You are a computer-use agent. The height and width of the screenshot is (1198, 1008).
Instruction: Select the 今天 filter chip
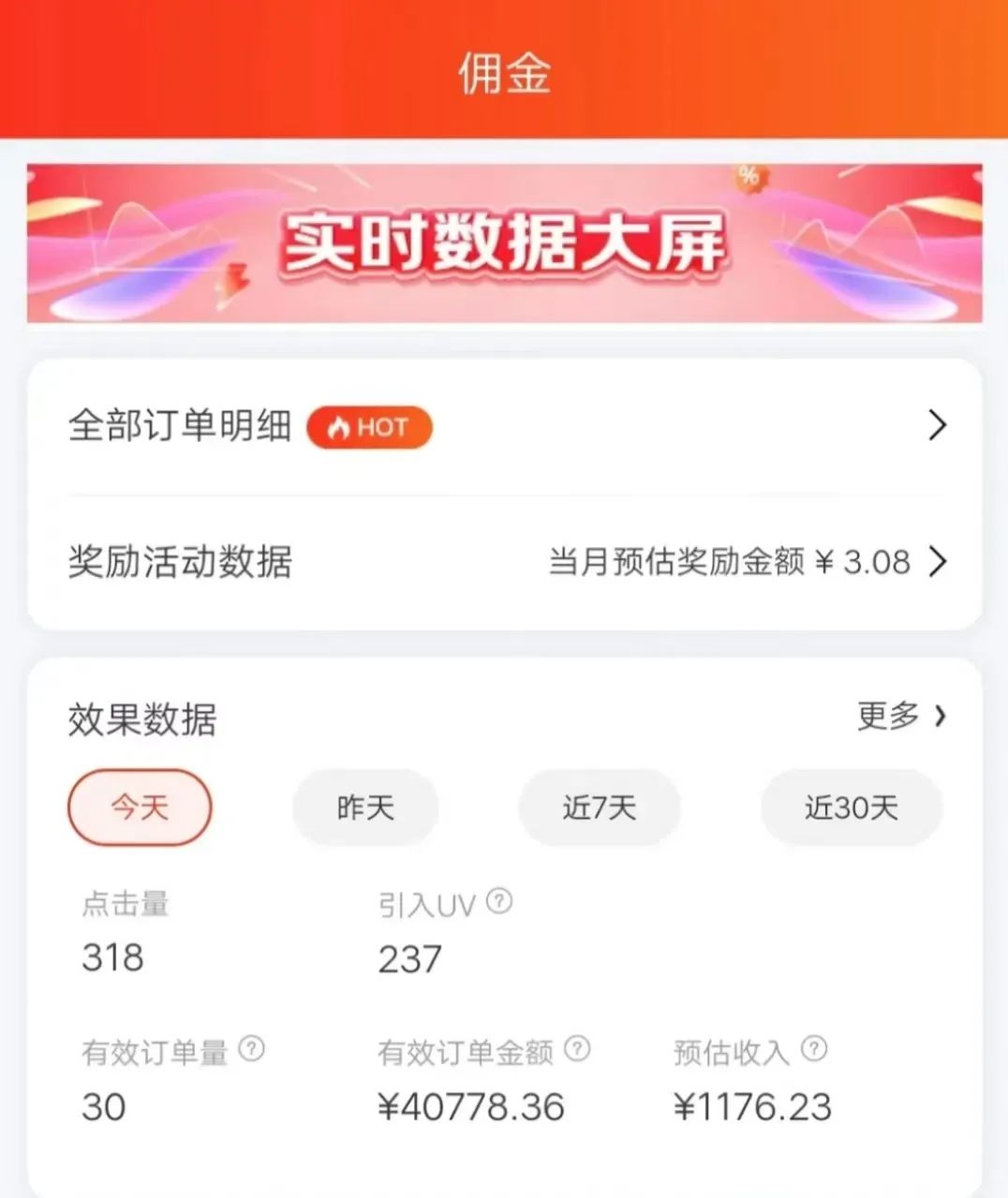[x=140, y=807]
